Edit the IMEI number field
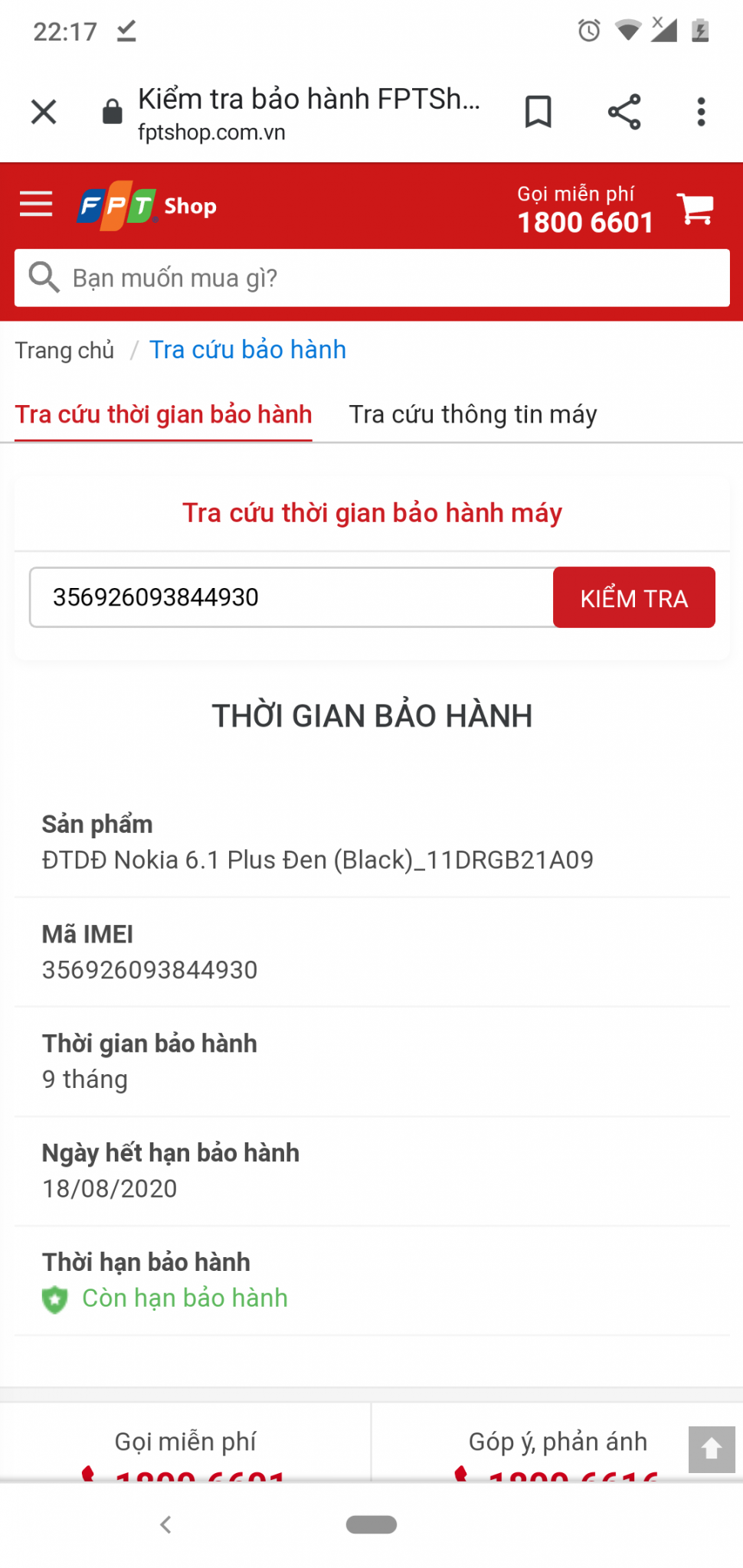The height and width of the screenshot is (1568, 743). point(291,597)
